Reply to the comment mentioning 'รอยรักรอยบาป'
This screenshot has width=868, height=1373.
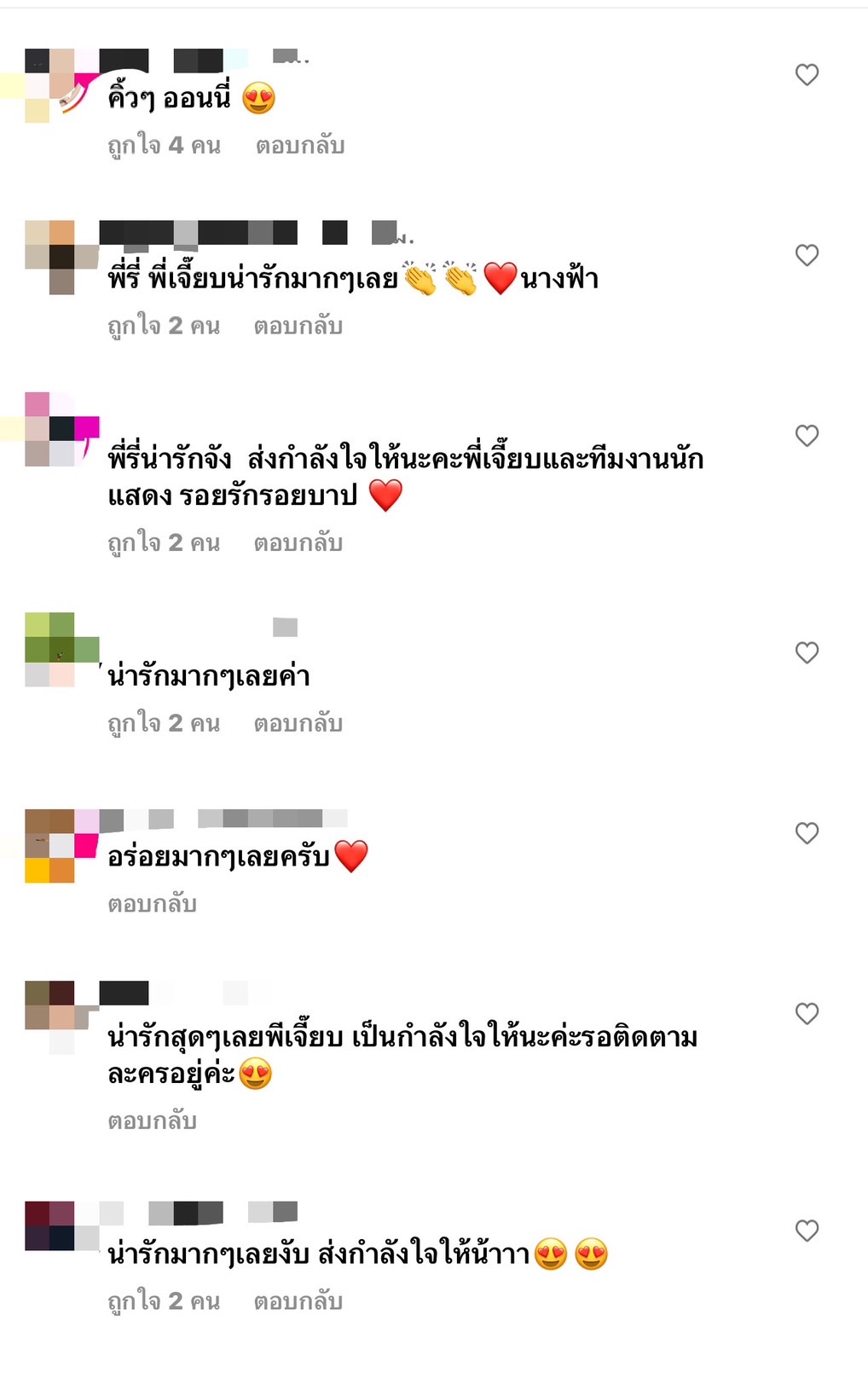298,543
